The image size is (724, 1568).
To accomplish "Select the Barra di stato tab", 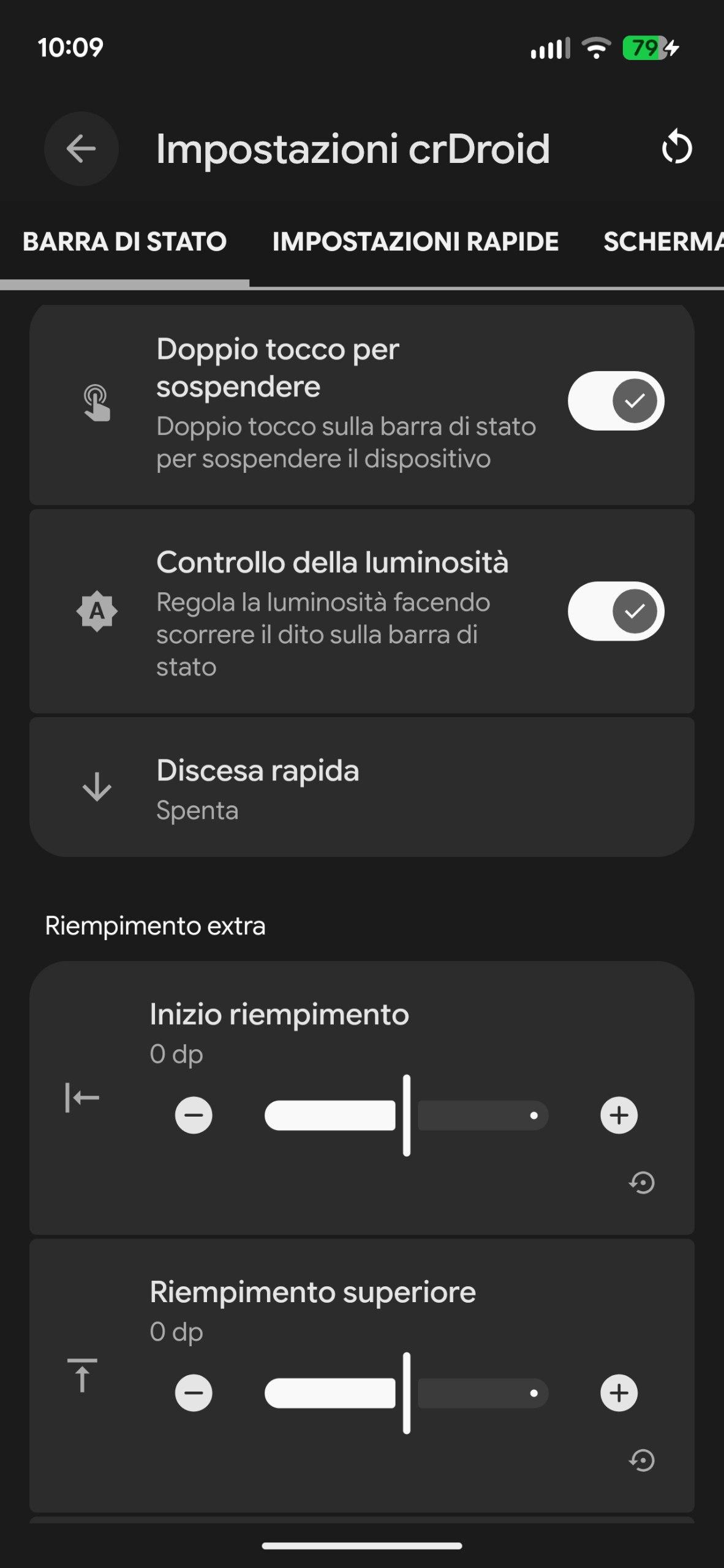I will coord(124,241).
